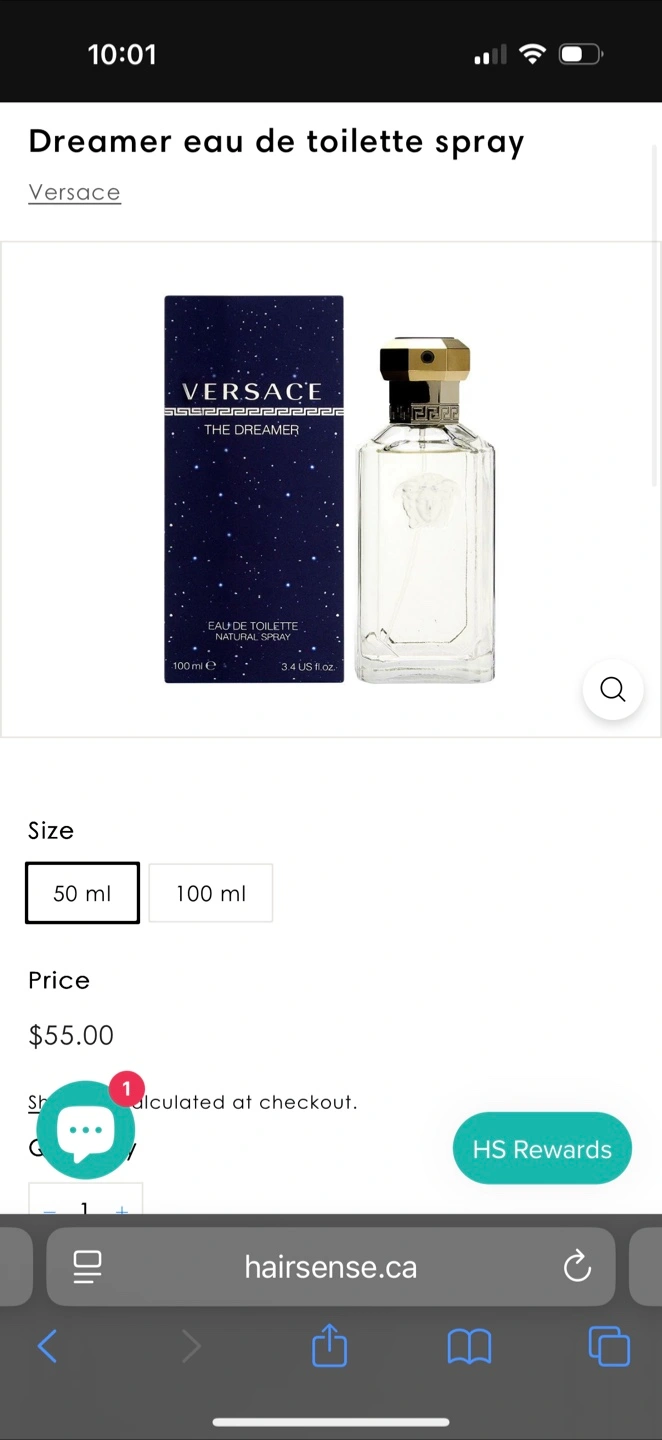Go back to the previous page

[x=47, y=1346]
